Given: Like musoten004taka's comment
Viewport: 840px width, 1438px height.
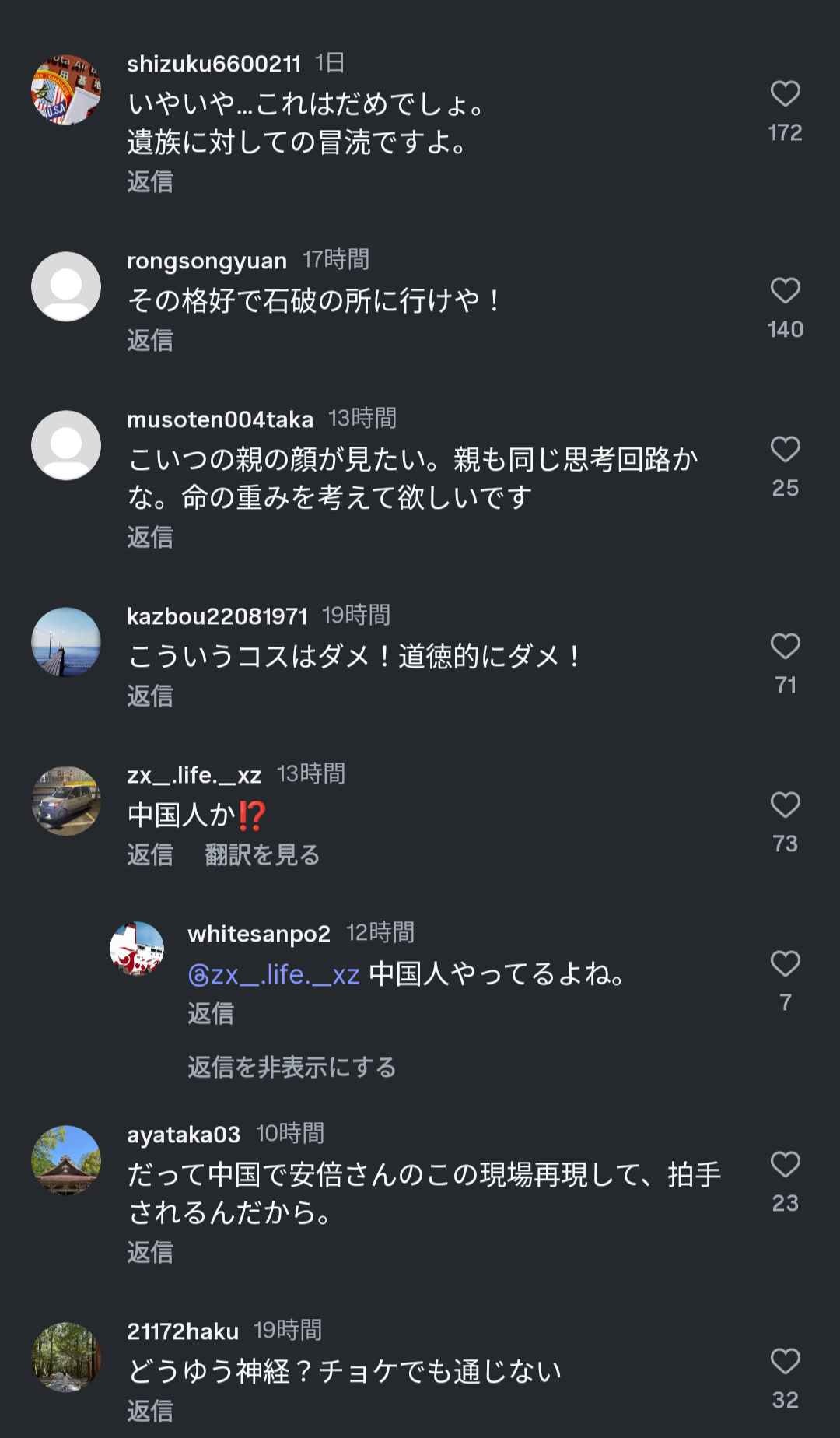Looking at the screenshot, I should click(x=785, y=450).
